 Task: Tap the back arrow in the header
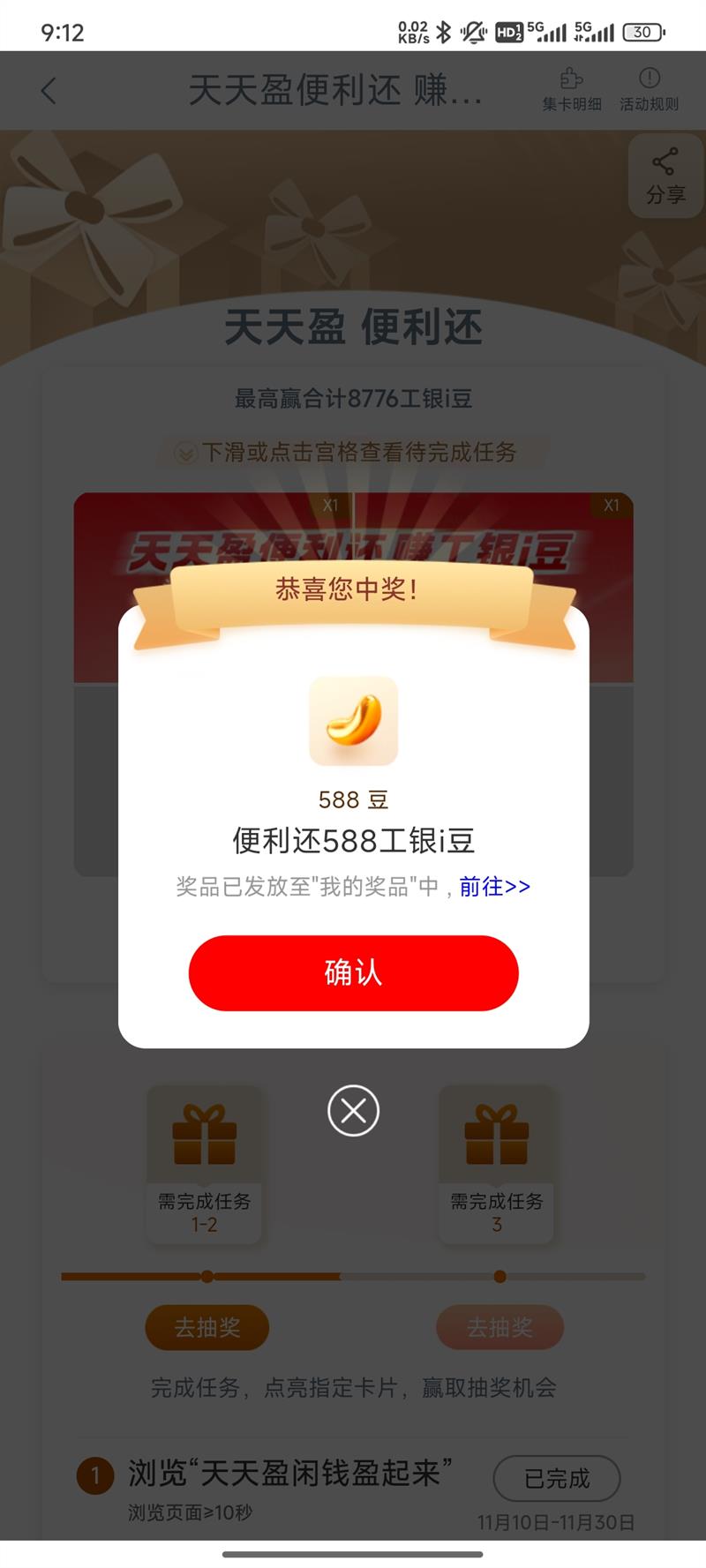49,90
